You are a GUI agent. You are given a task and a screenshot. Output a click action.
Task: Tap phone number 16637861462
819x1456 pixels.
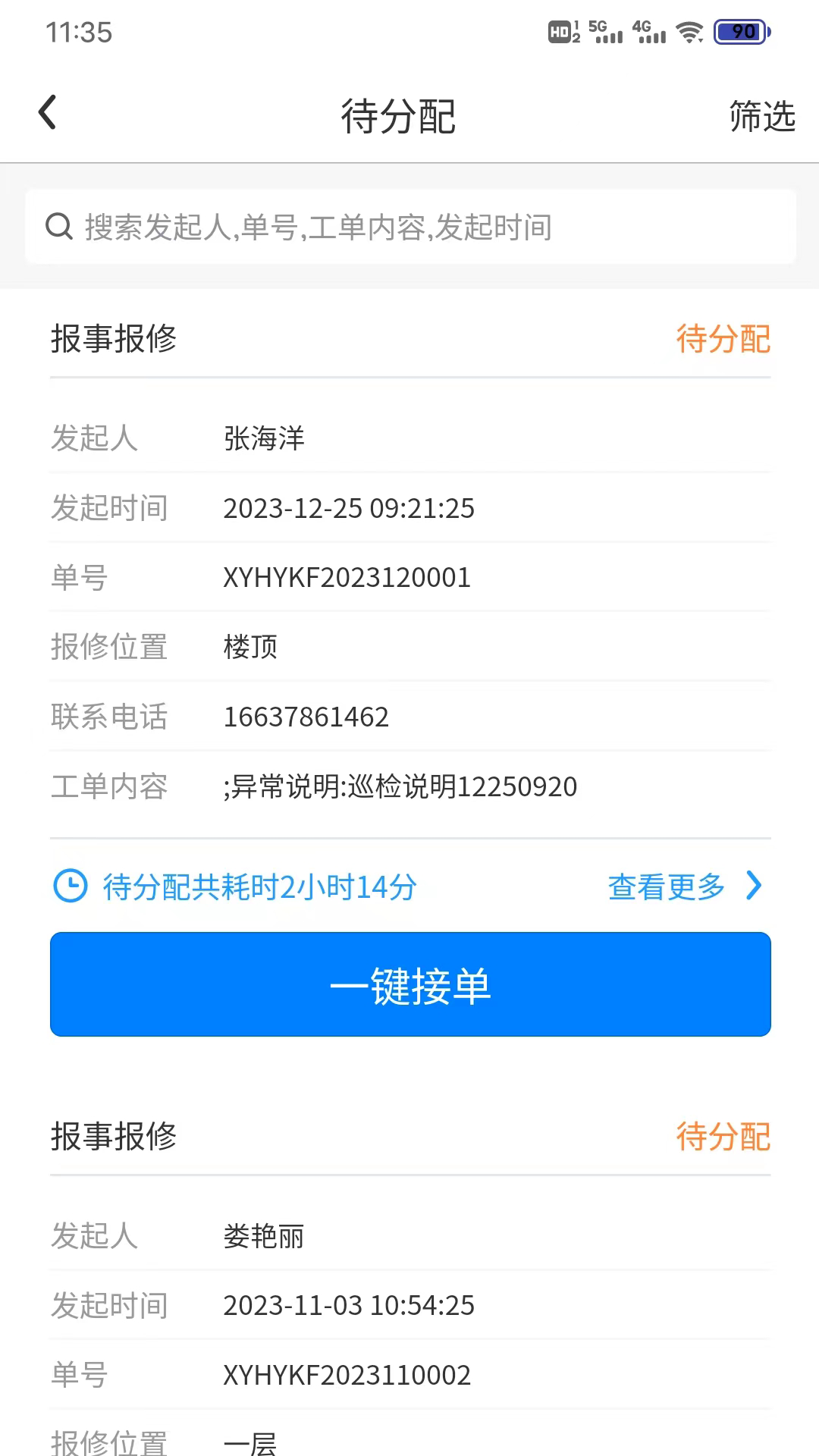(x=306, y=716)
